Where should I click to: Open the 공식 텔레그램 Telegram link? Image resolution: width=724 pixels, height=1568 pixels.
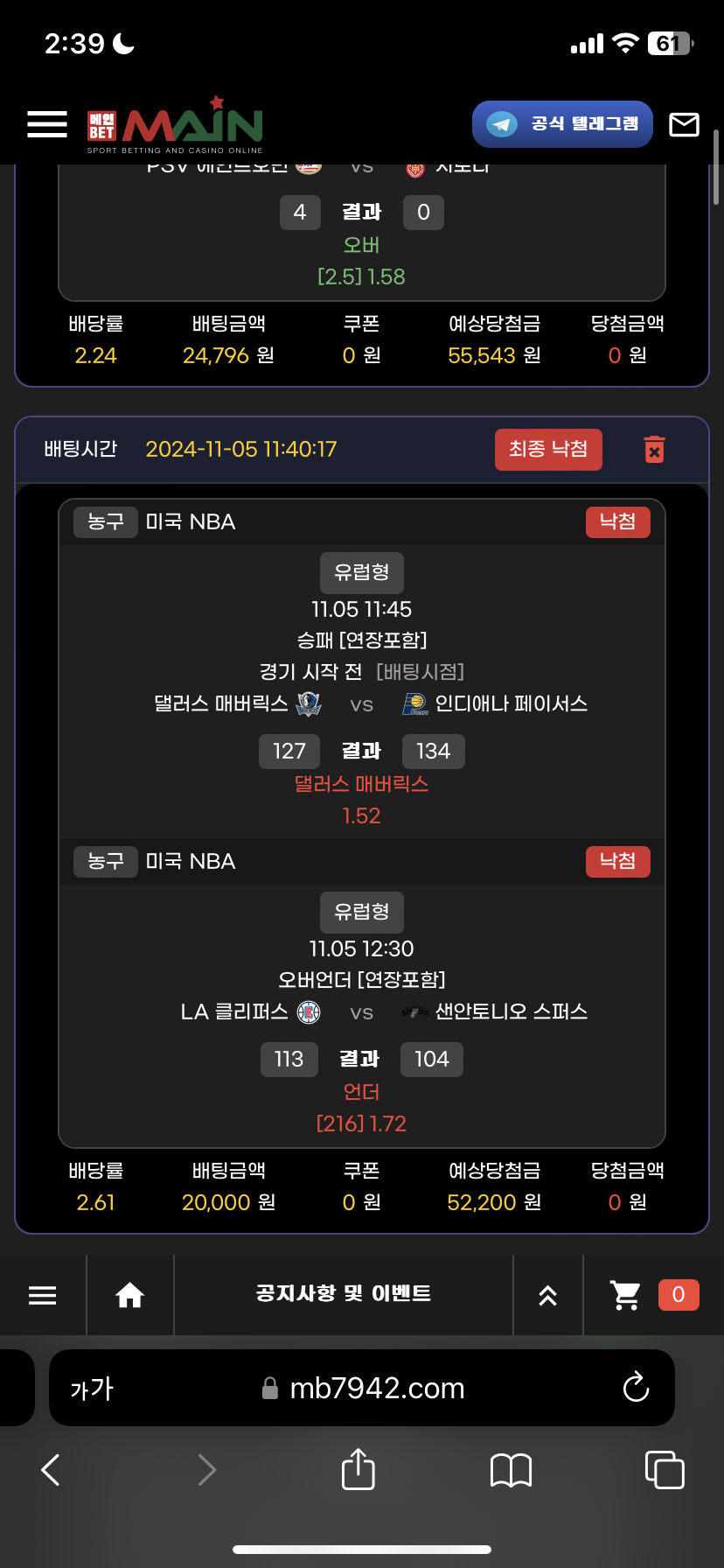pos(562,124)
